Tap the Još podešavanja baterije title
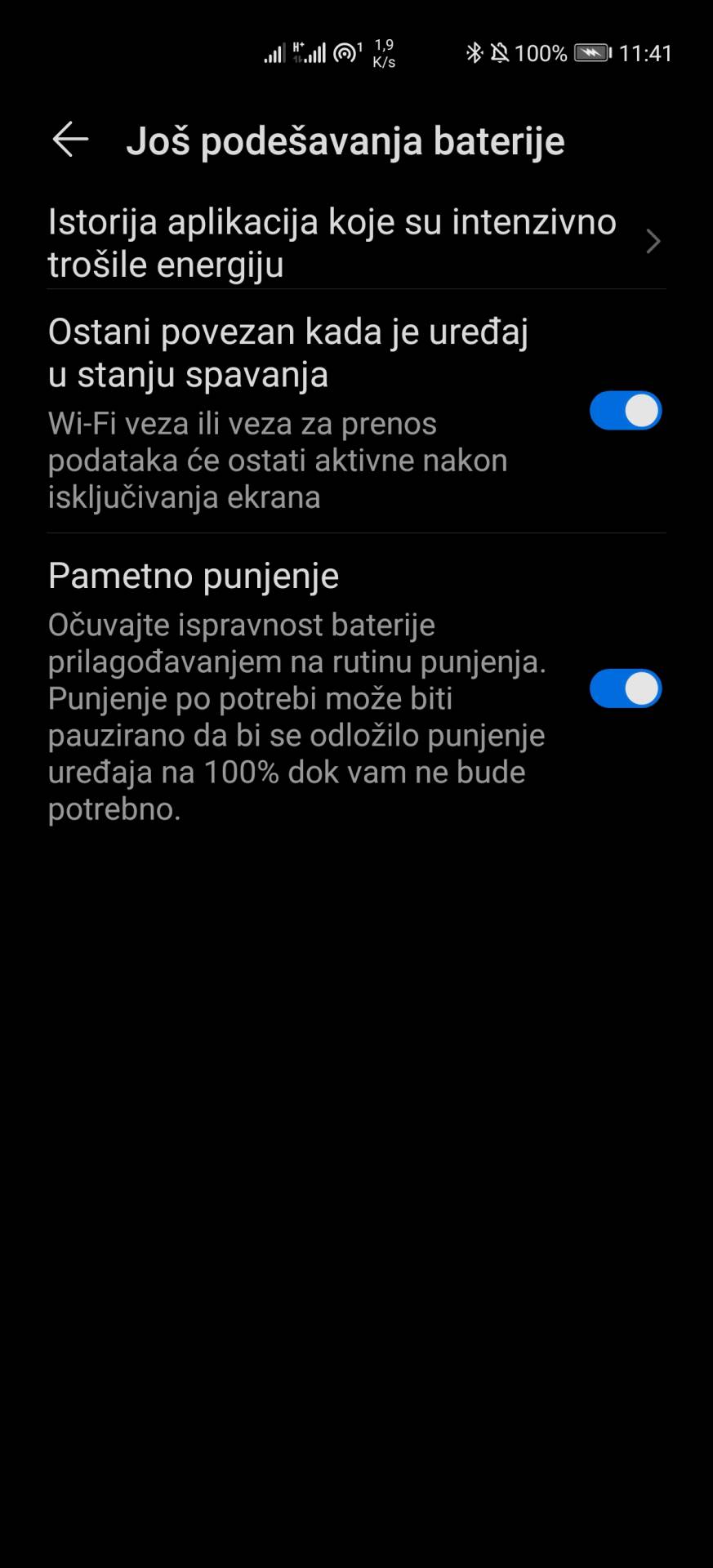Viewport: 713px width, 1568px height. click(345, 140)
